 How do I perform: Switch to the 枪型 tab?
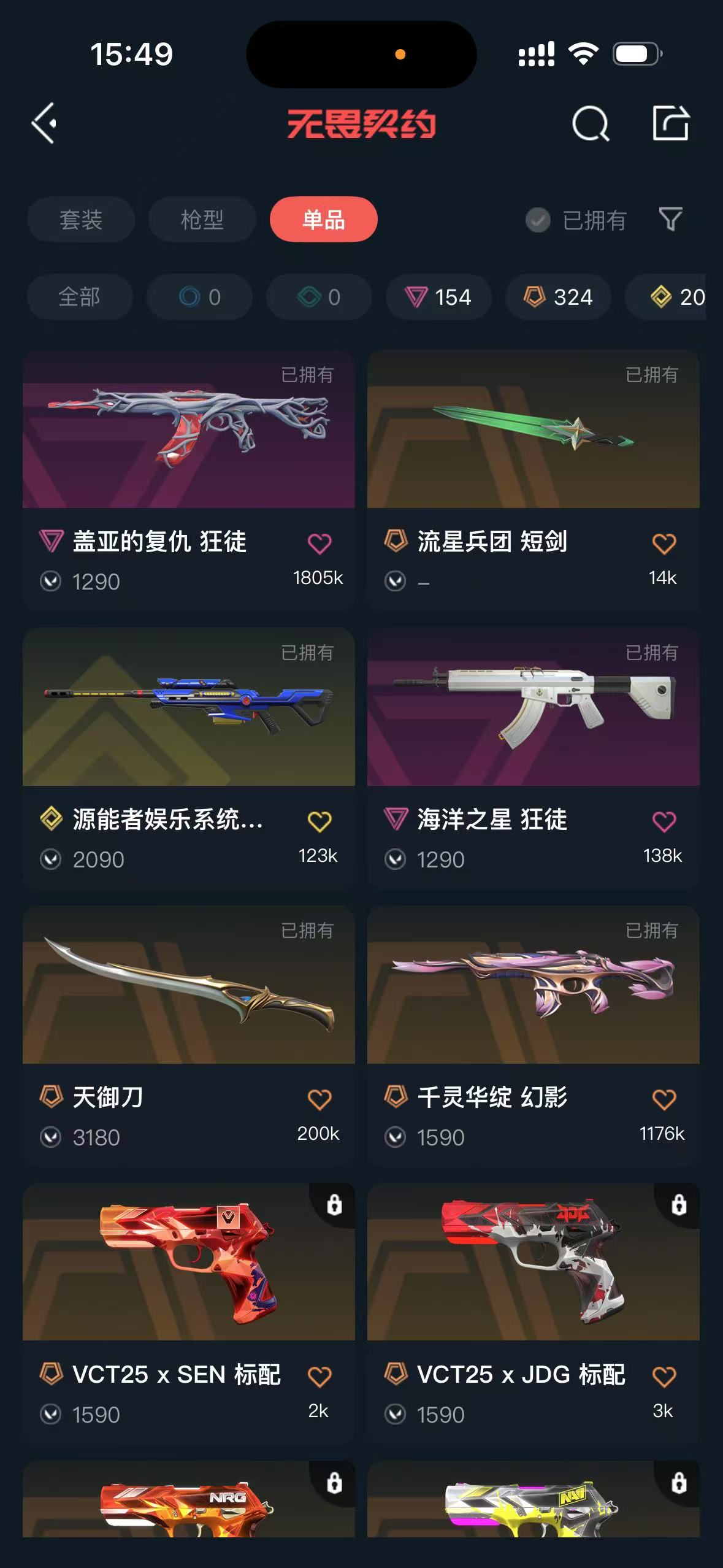202,220
